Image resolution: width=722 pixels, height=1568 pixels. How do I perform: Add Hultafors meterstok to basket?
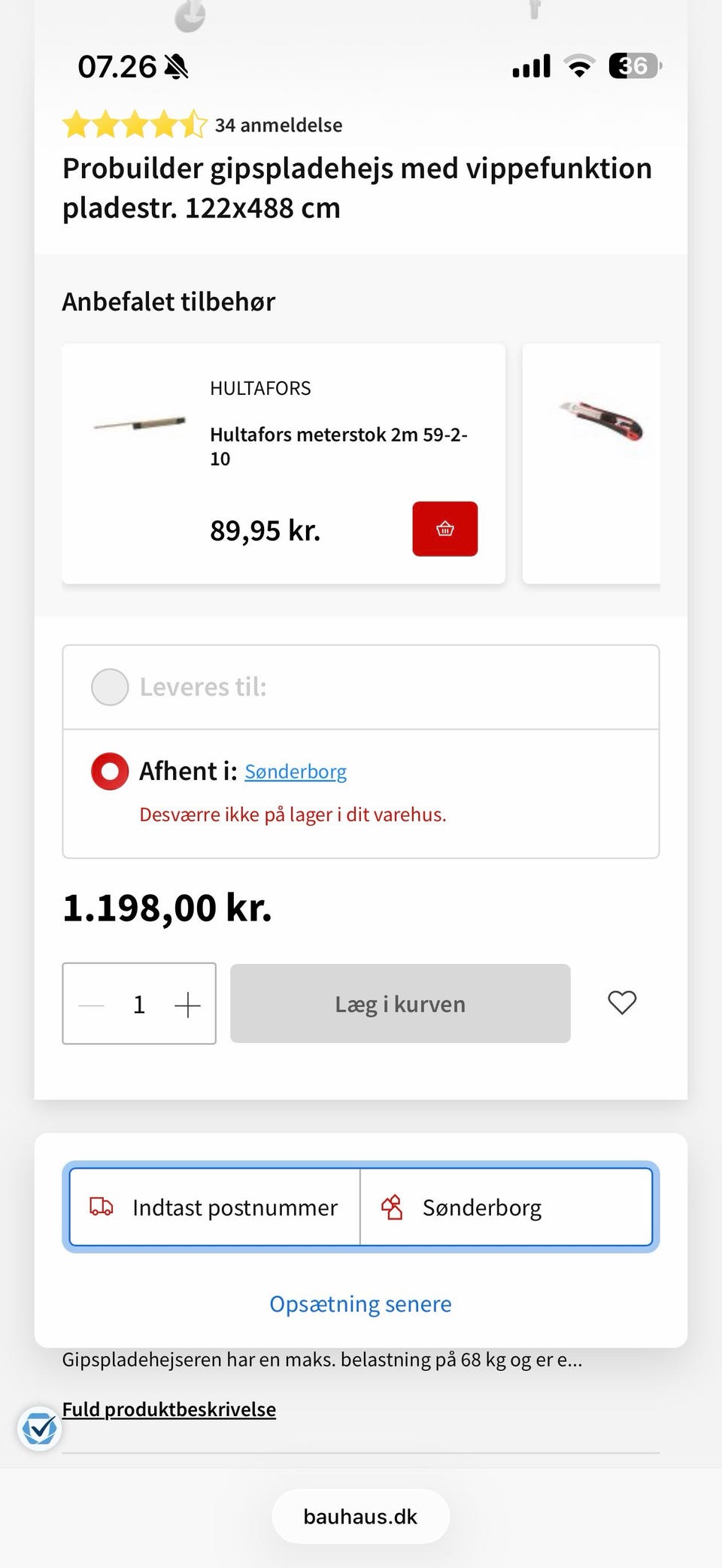444,529
